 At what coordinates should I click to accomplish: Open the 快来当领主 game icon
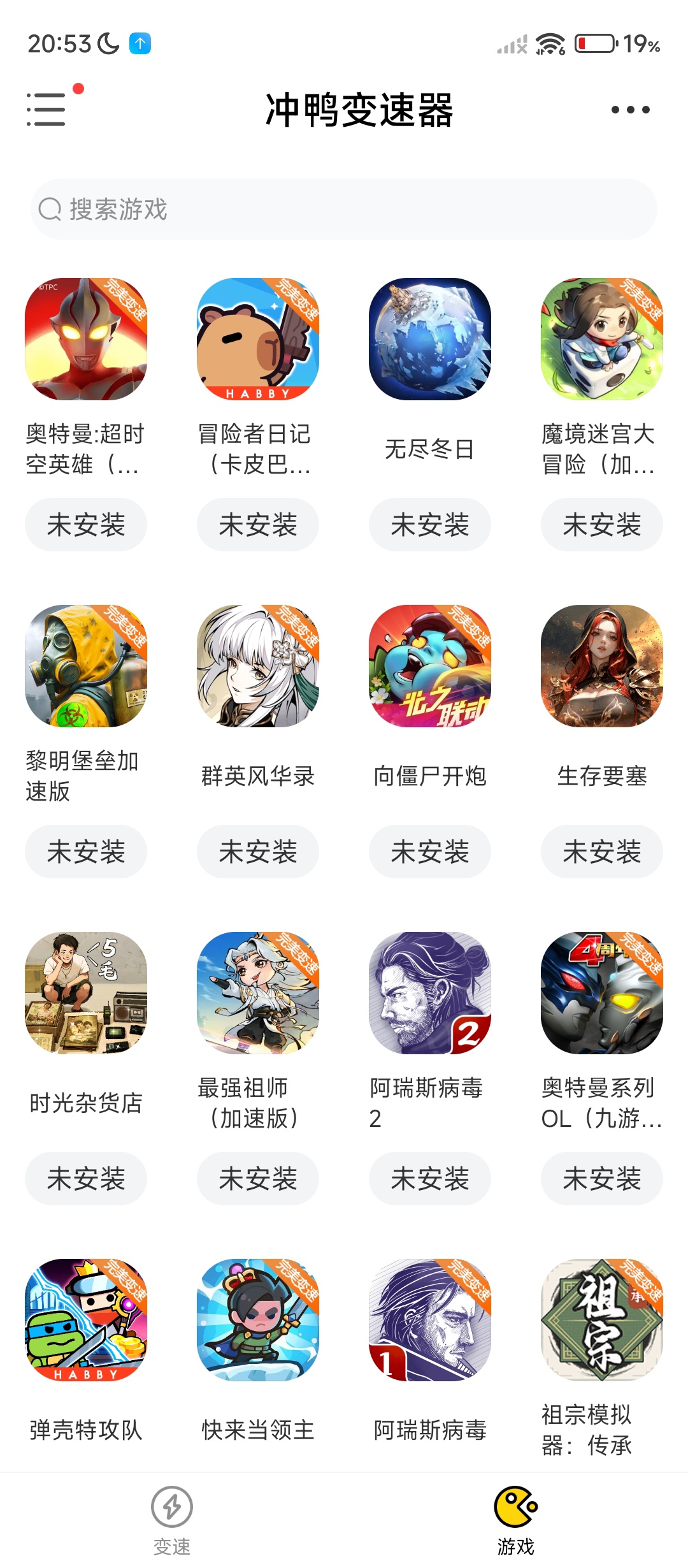click(x=258, y=1320)
